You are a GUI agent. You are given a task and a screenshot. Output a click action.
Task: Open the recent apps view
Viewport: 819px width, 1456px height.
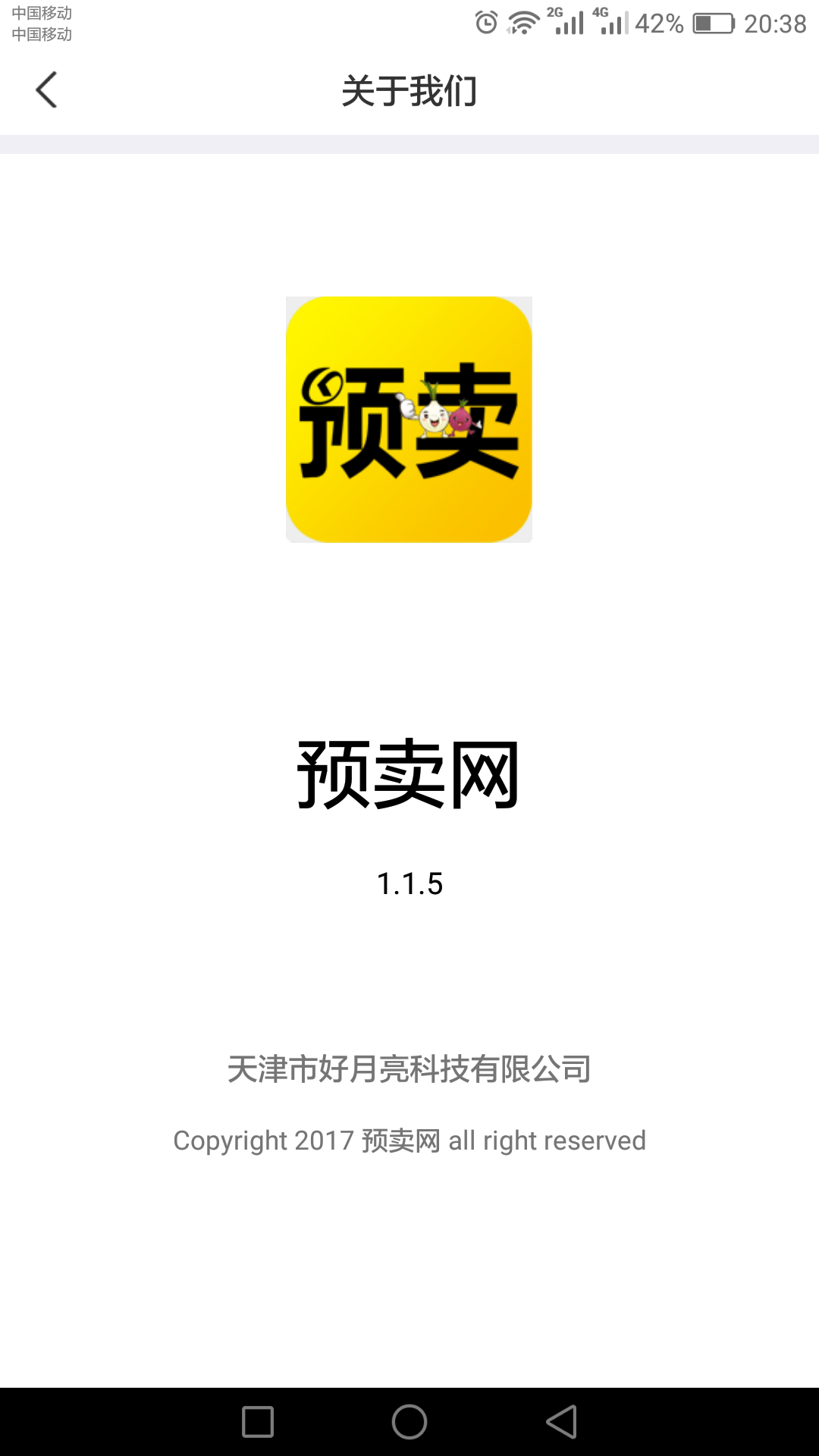[x=258, y=1422]
